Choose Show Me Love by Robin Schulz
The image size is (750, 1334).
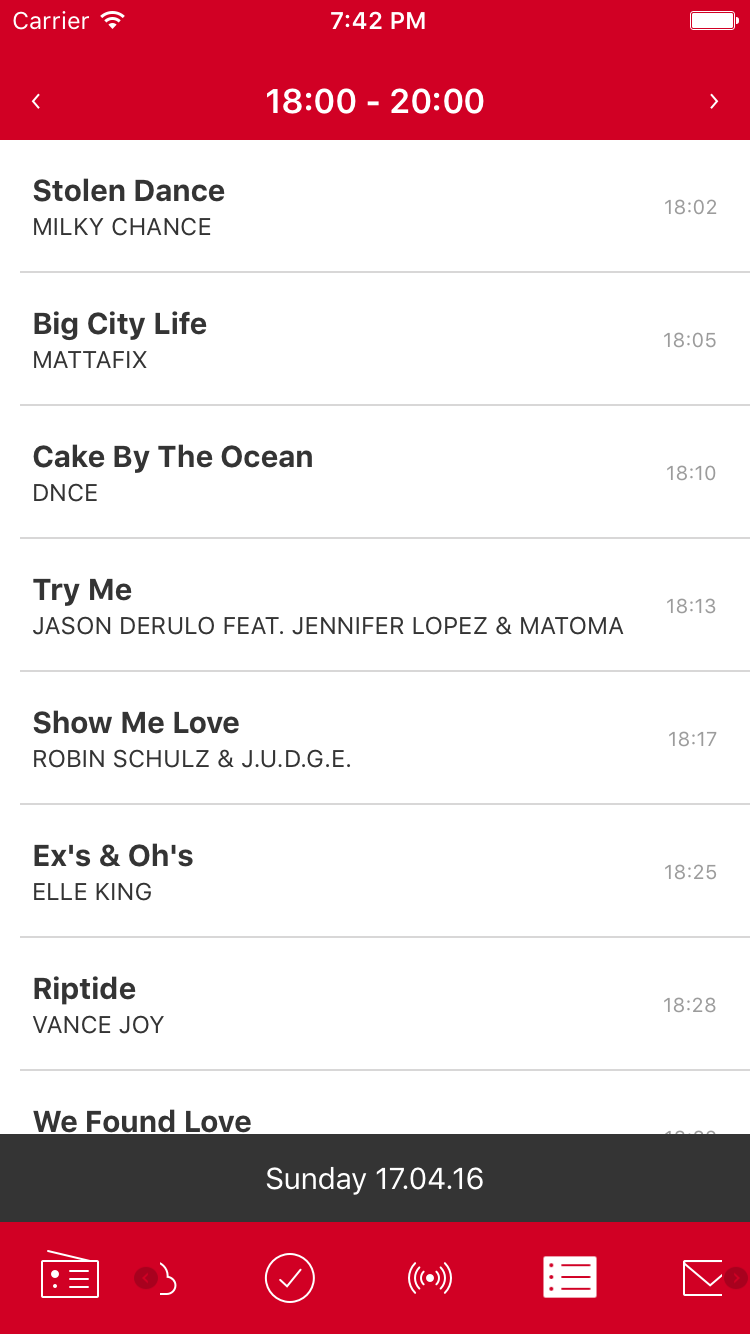coord(375,739)
